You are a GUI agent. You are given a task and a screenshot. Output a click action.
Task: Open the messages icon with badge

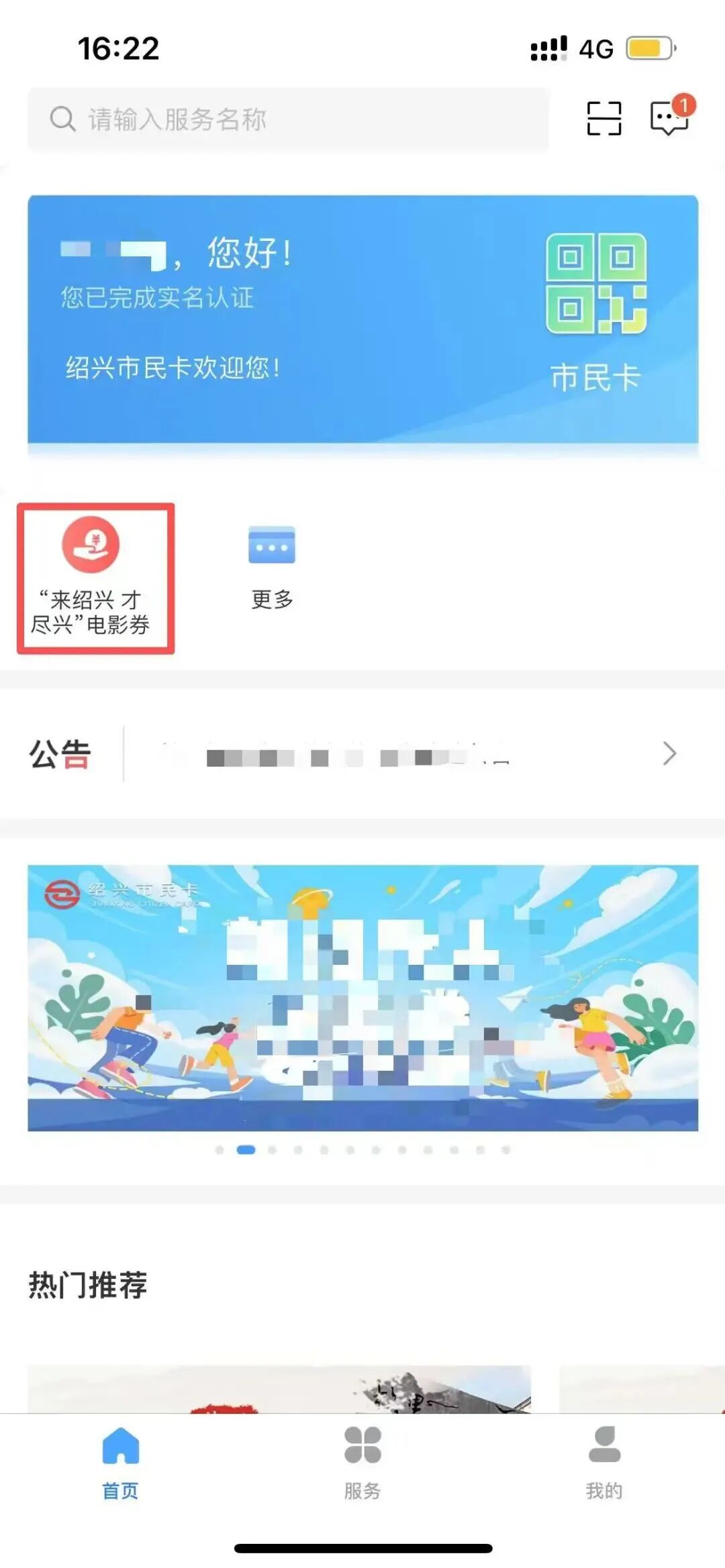point(669,117)
